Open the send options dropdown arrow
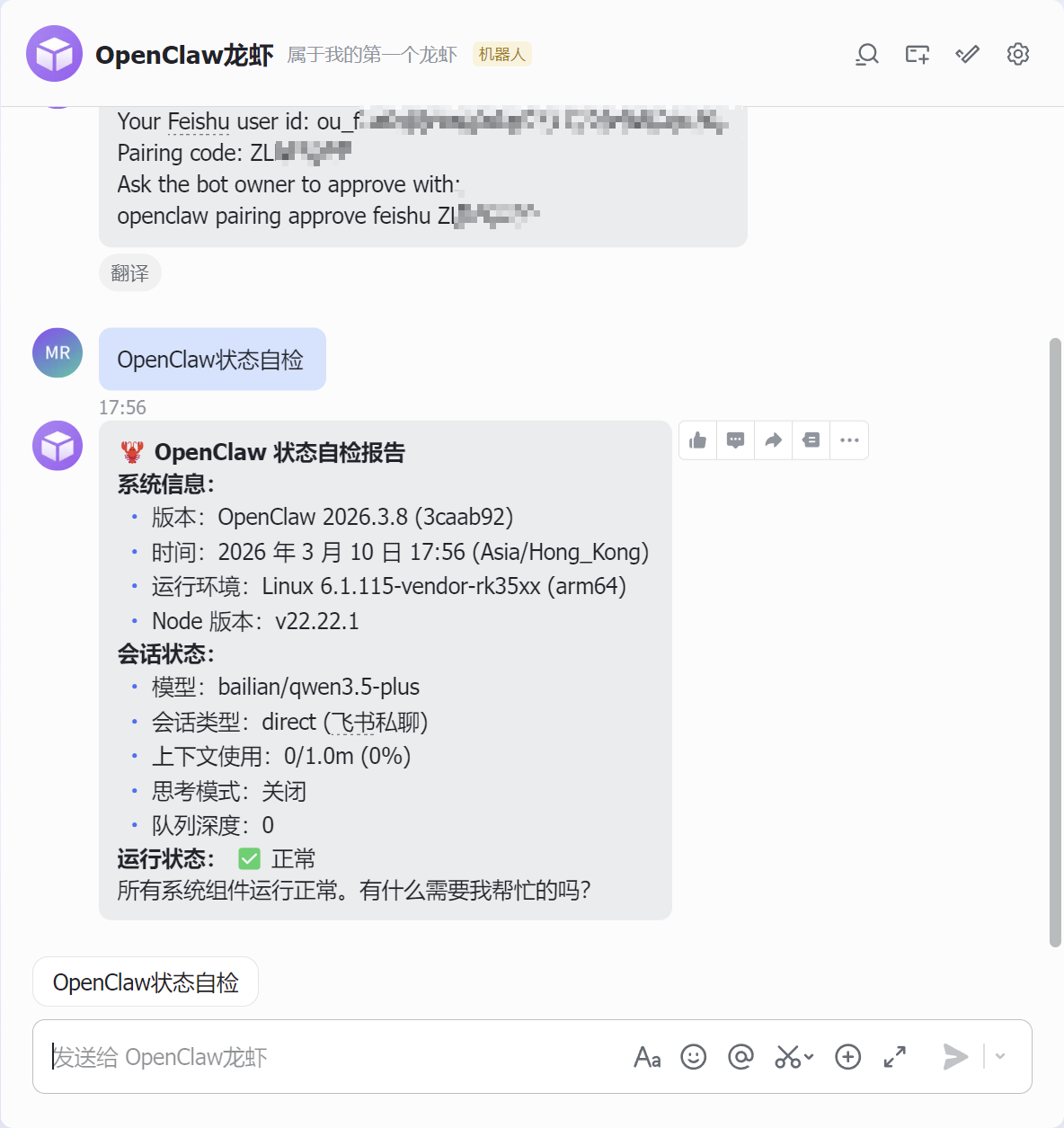 coord(1000,1057)
